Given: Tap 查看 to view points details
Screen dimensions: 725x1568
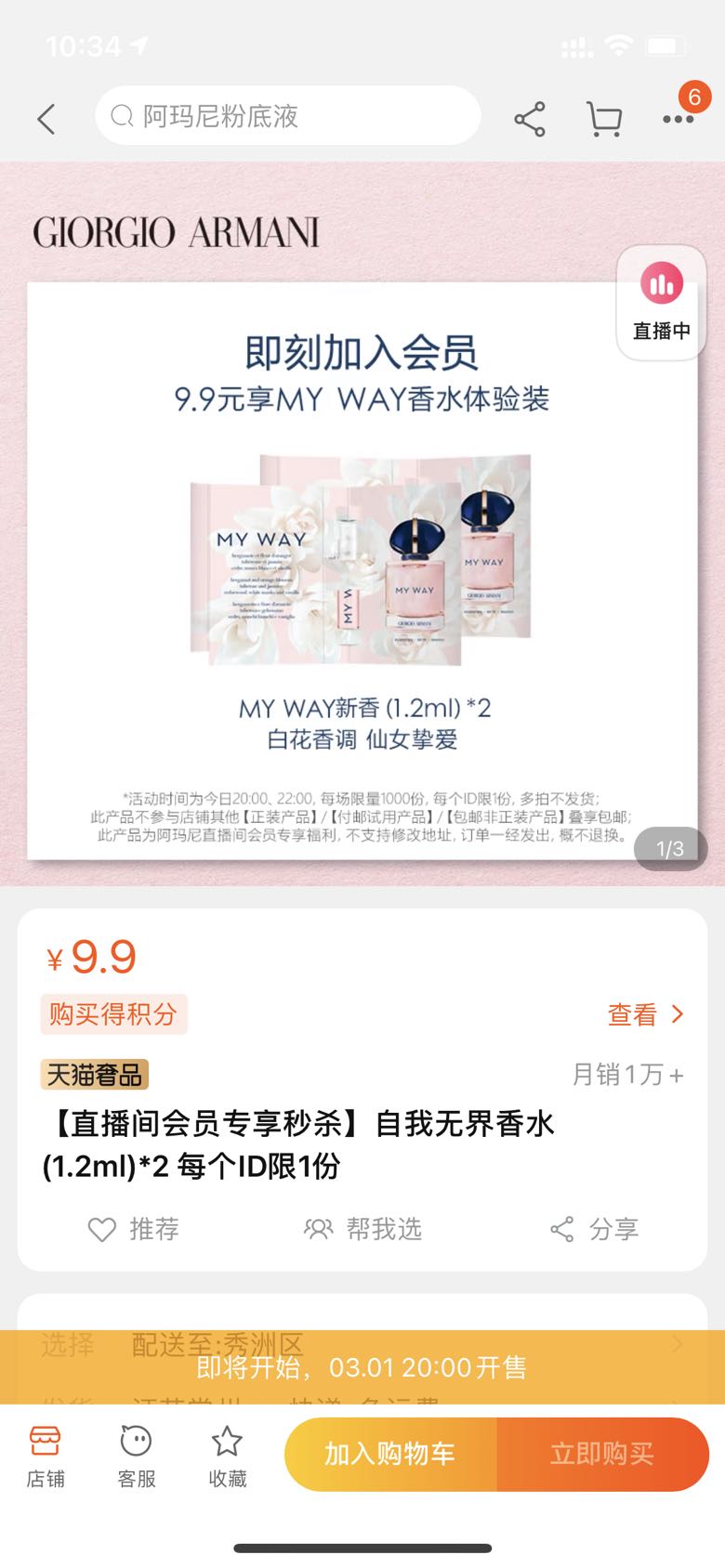Looking at the screenshot, I should (x=645, y=1014).
